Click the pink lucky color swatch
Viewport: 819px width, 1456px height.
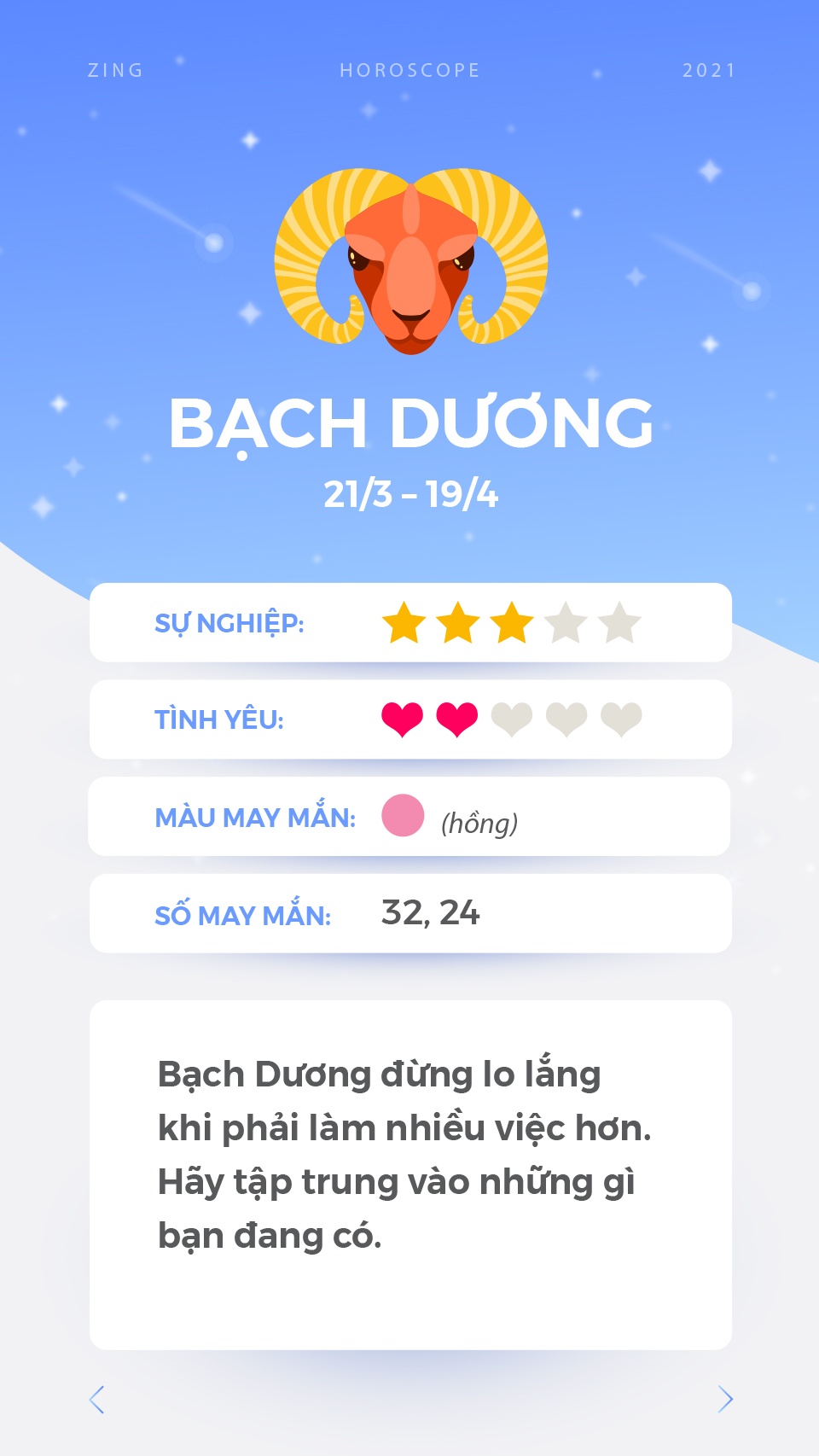(x=402, y=817)
